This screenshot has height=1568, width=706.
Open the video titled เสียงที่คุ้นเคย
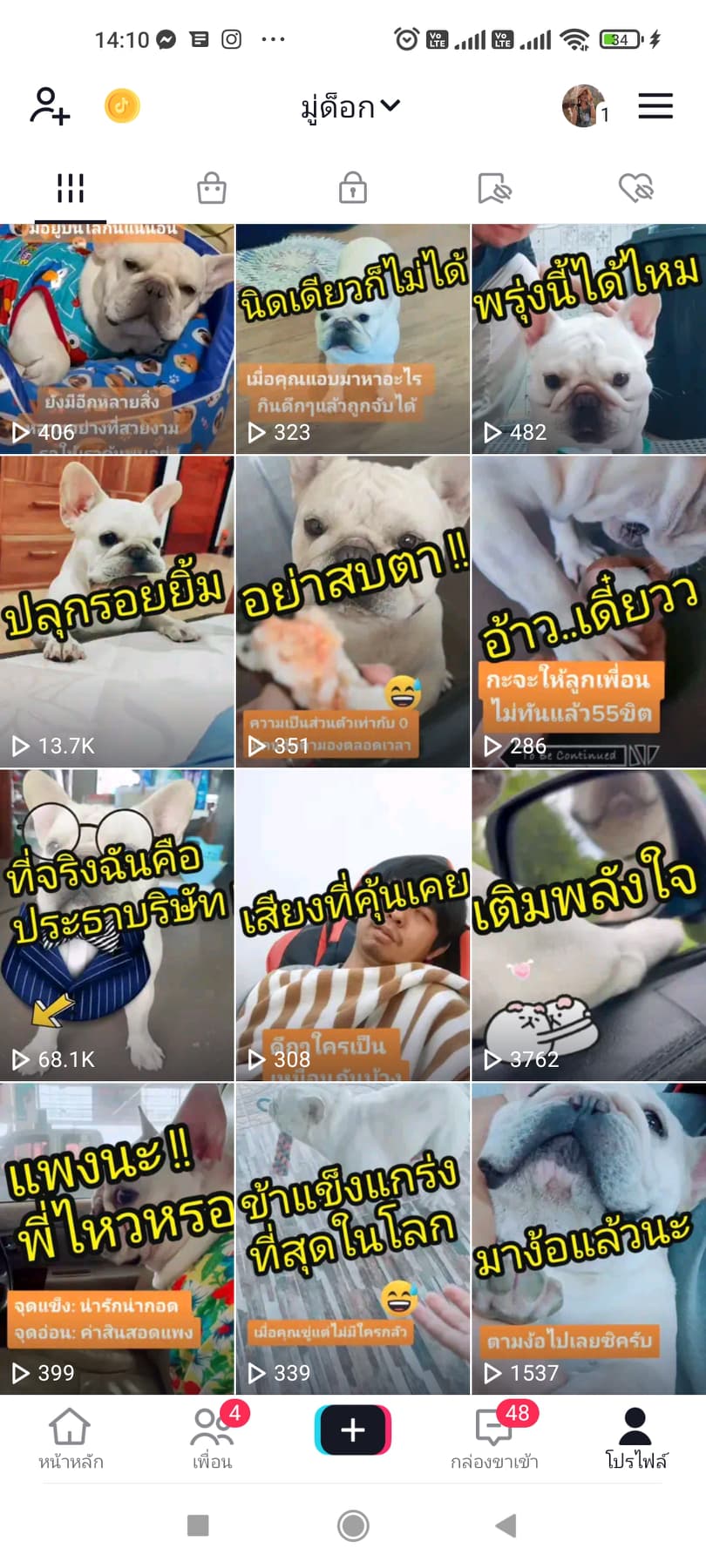coord(353,925)
